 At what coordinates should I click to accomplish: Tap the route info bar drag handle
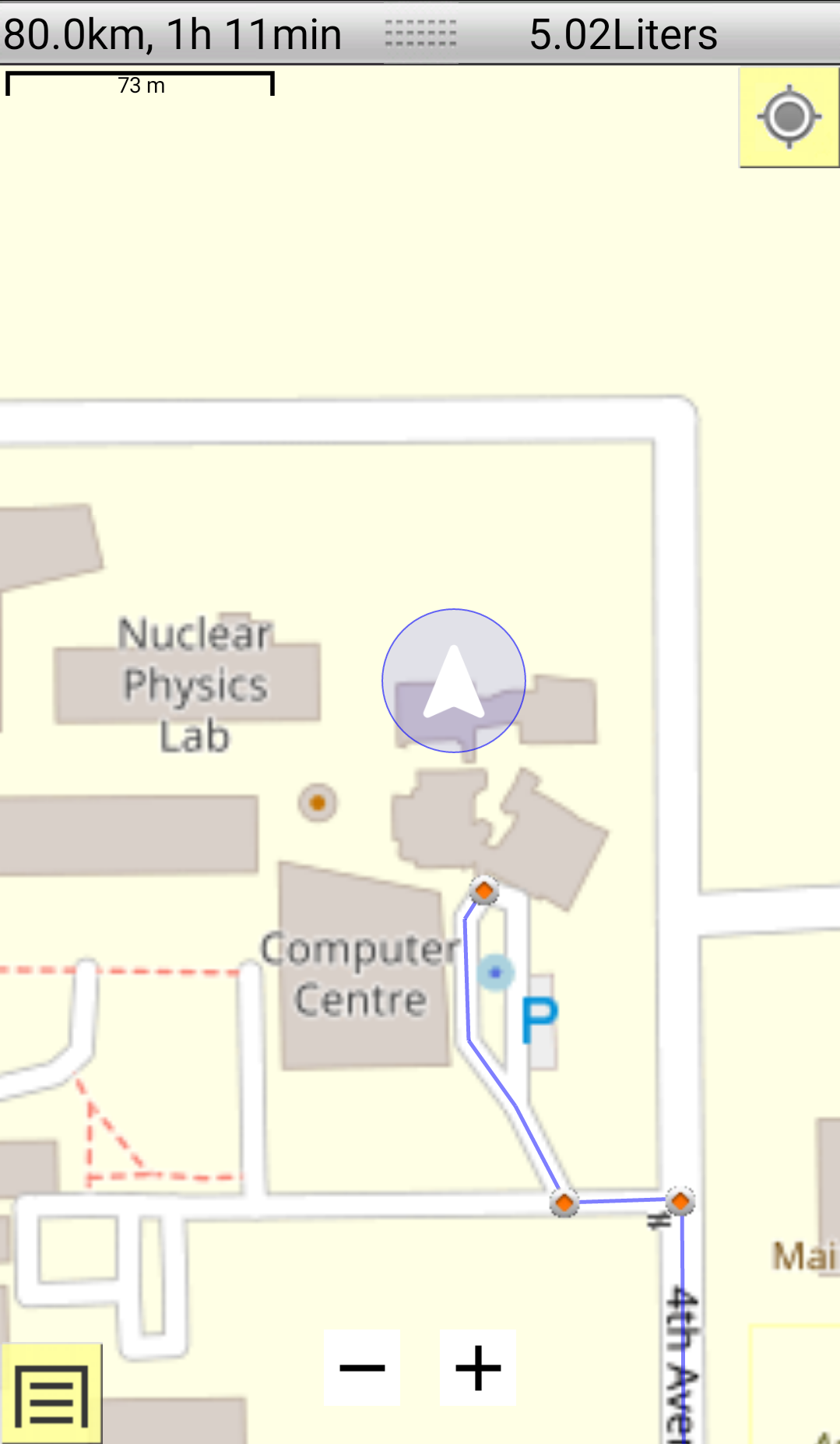[x=421, y=34]
